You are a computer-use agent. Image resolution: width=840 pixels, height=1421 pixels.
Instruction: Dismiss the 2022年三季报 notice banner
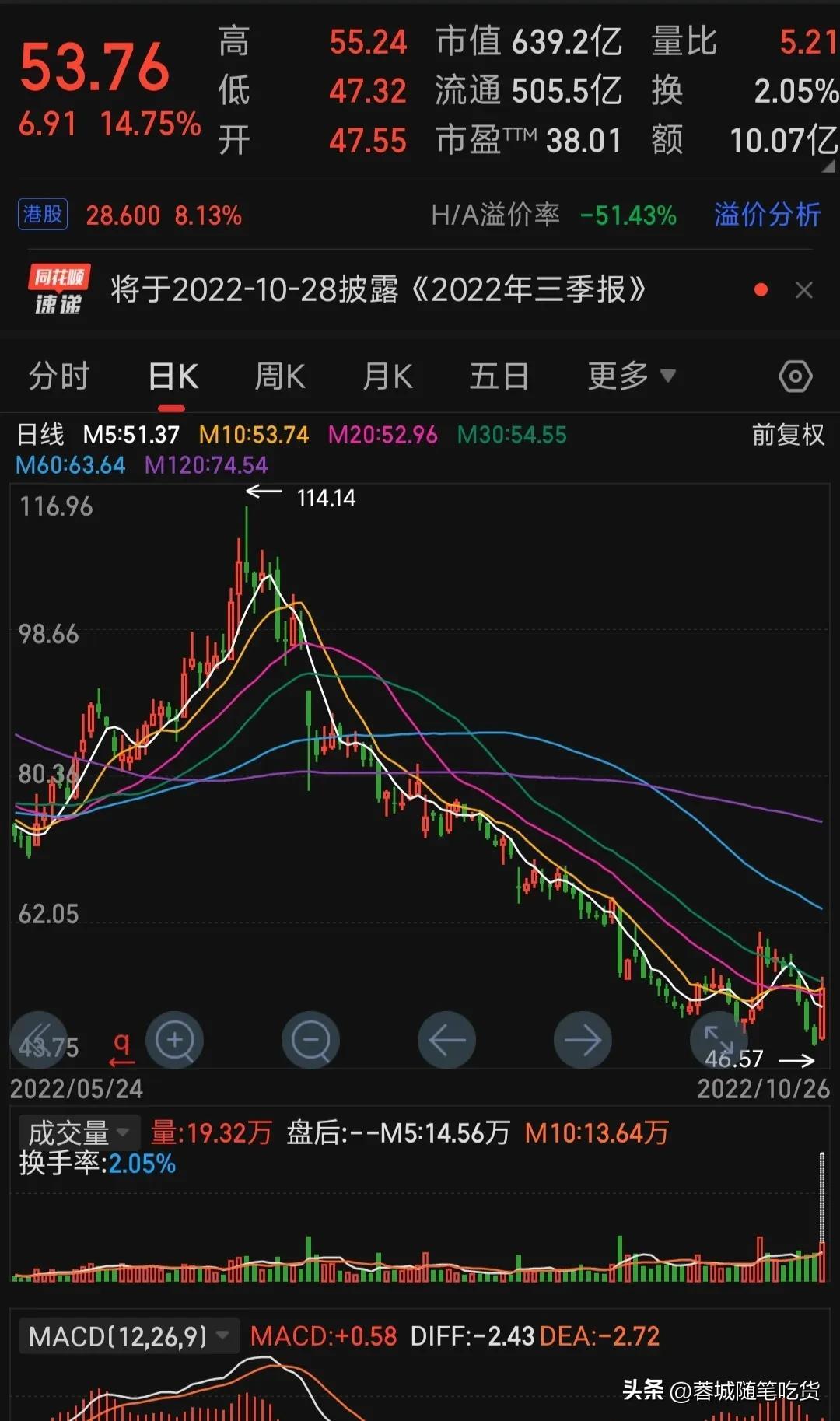click(804, 290)
